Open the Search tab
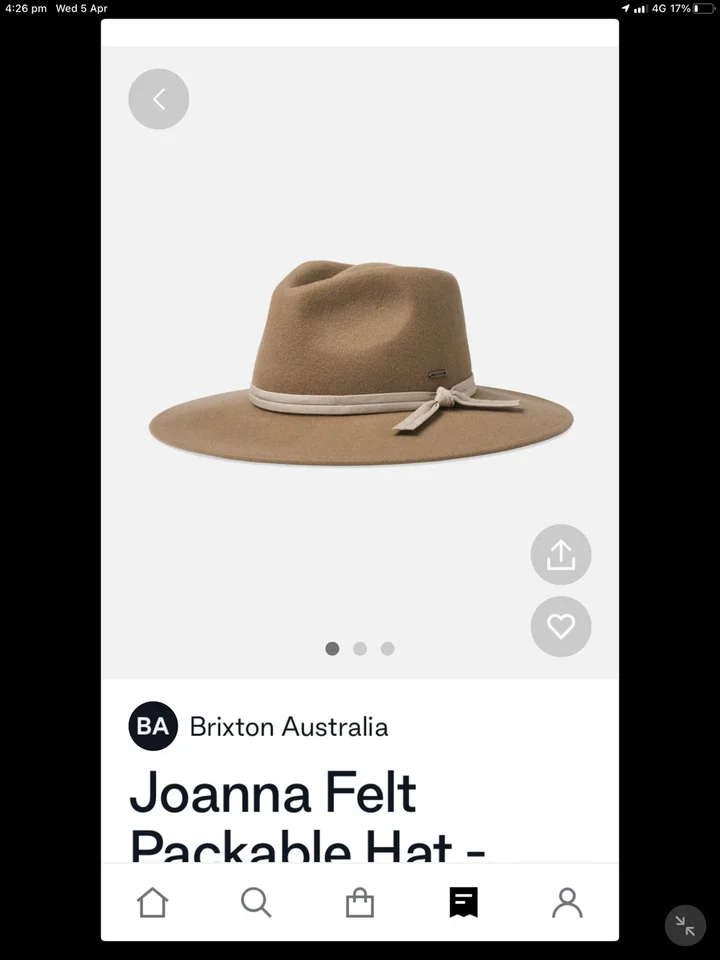Image resolution: width=720 pixels, height=960 pixels. pos(256,902)
